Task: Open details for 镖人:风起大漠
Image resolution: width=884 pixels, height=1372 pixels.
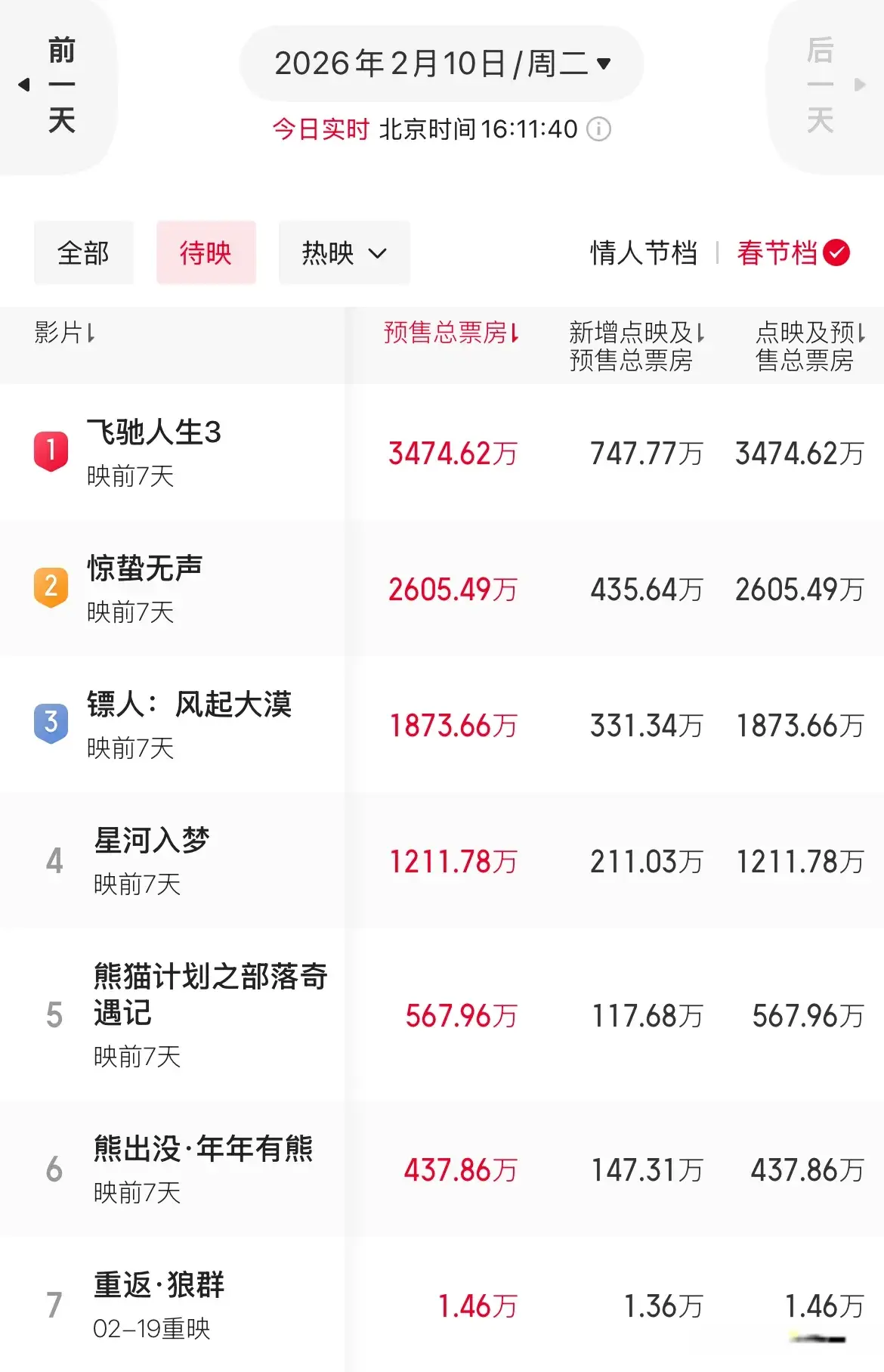Action: point(189,705)
